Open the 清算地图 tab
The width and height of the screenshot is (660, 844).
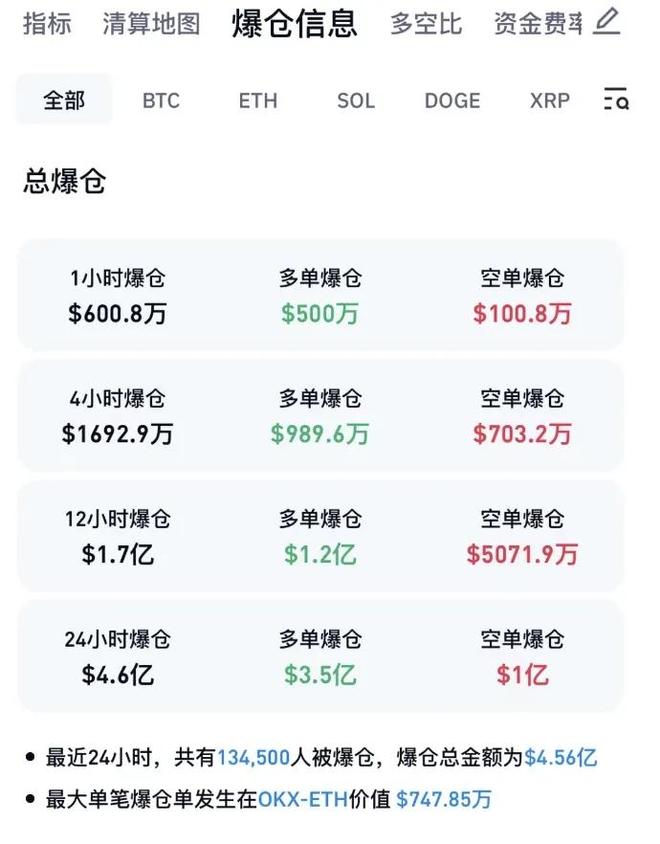pos(151,24)
